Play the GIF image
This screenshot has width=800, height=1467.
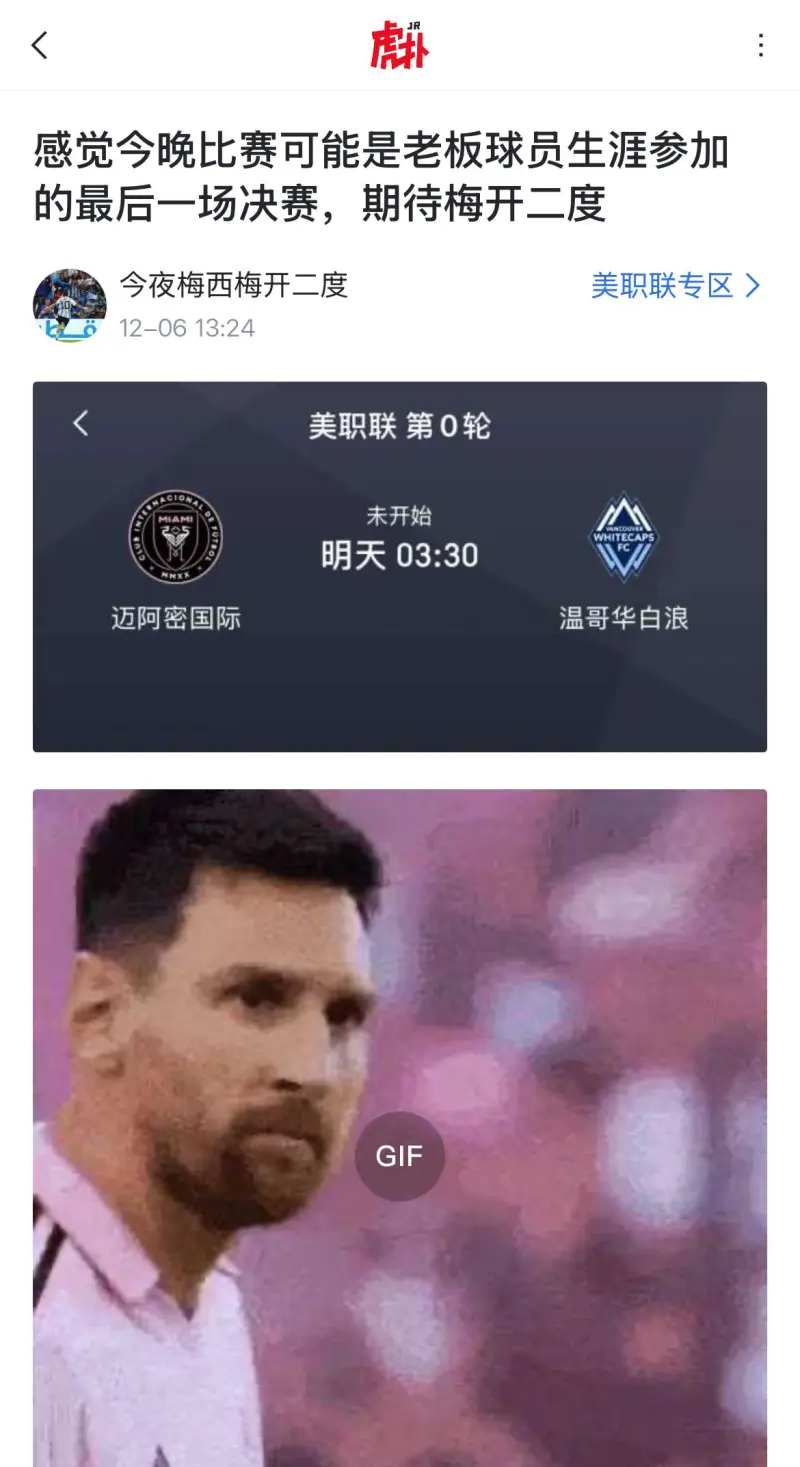click(x=400, y=1155)
